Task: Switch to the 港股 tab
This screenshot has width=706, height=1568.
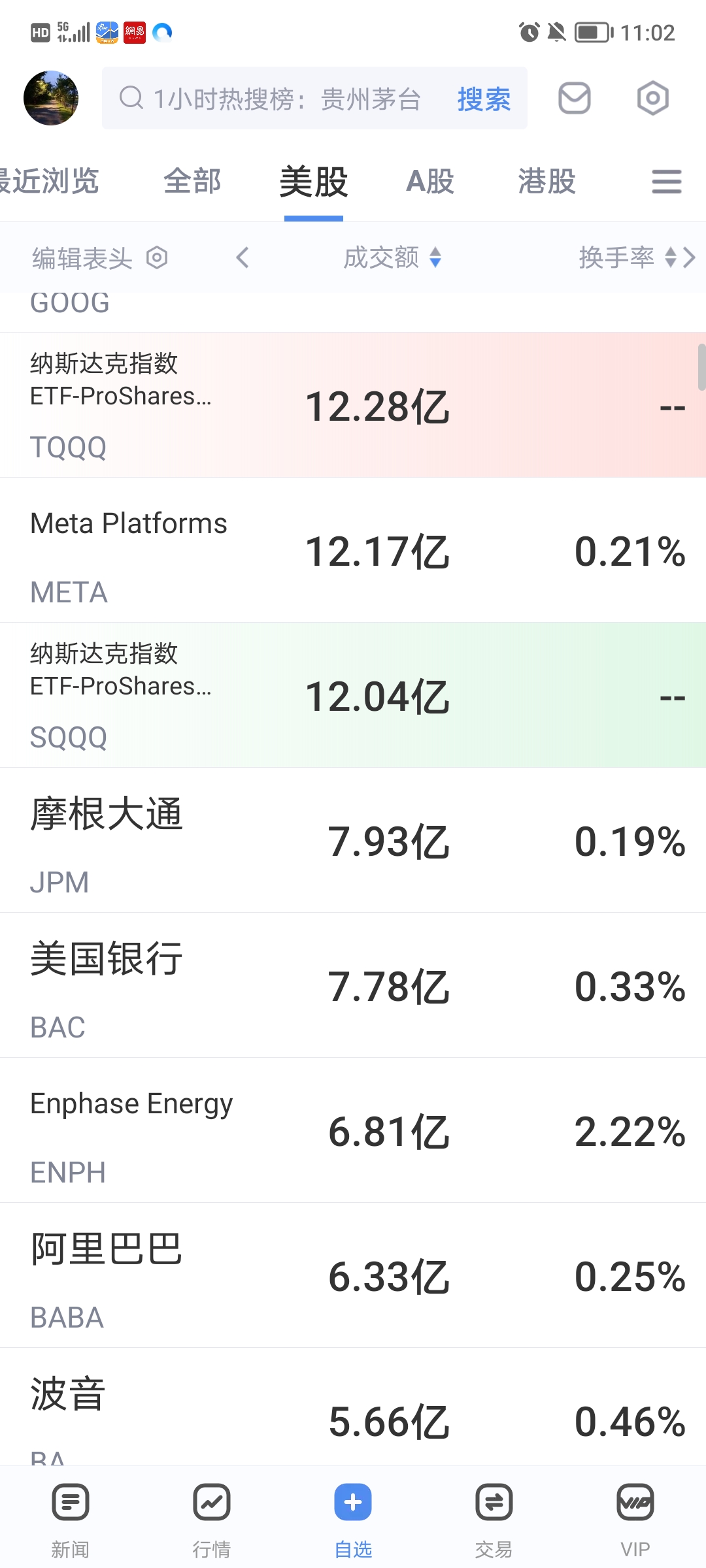Action: coord(546,181)
